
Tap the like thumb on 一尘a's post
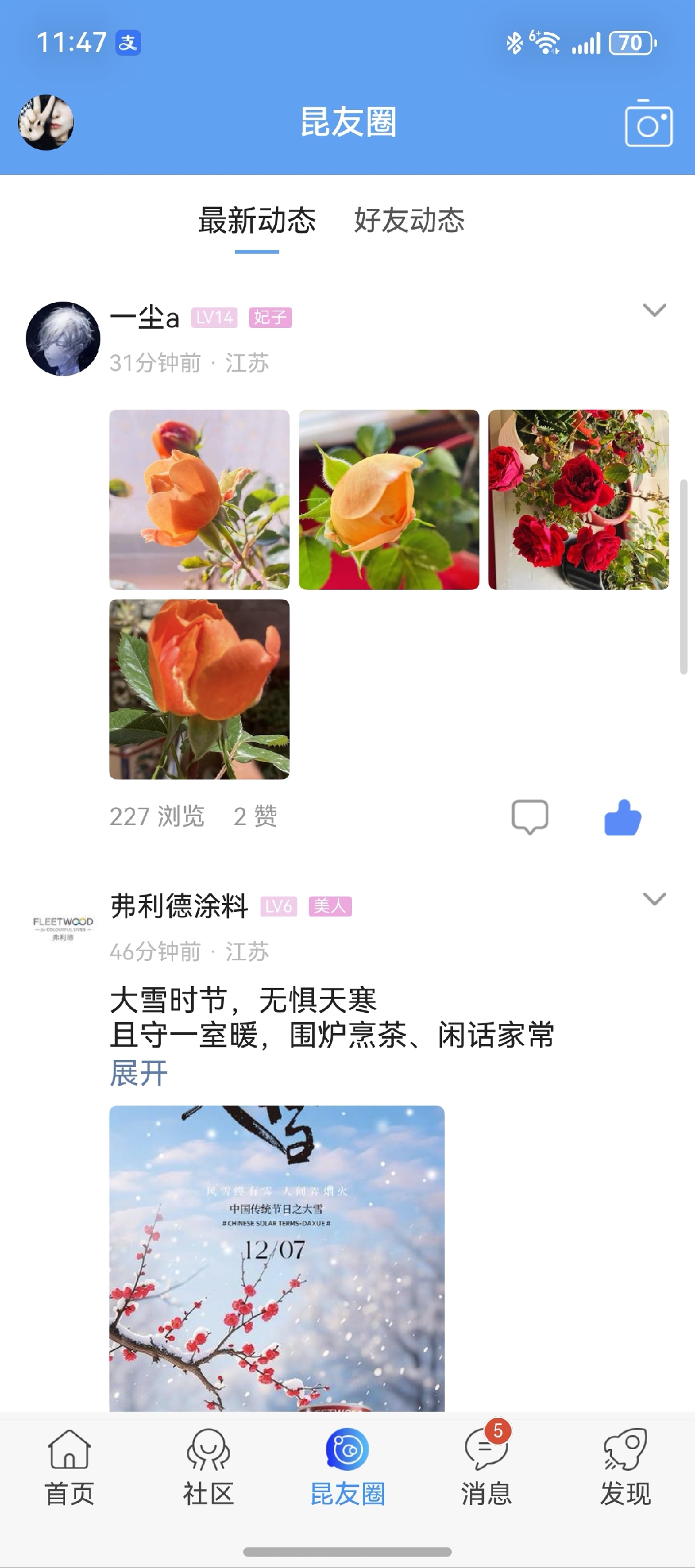point(622,817)
